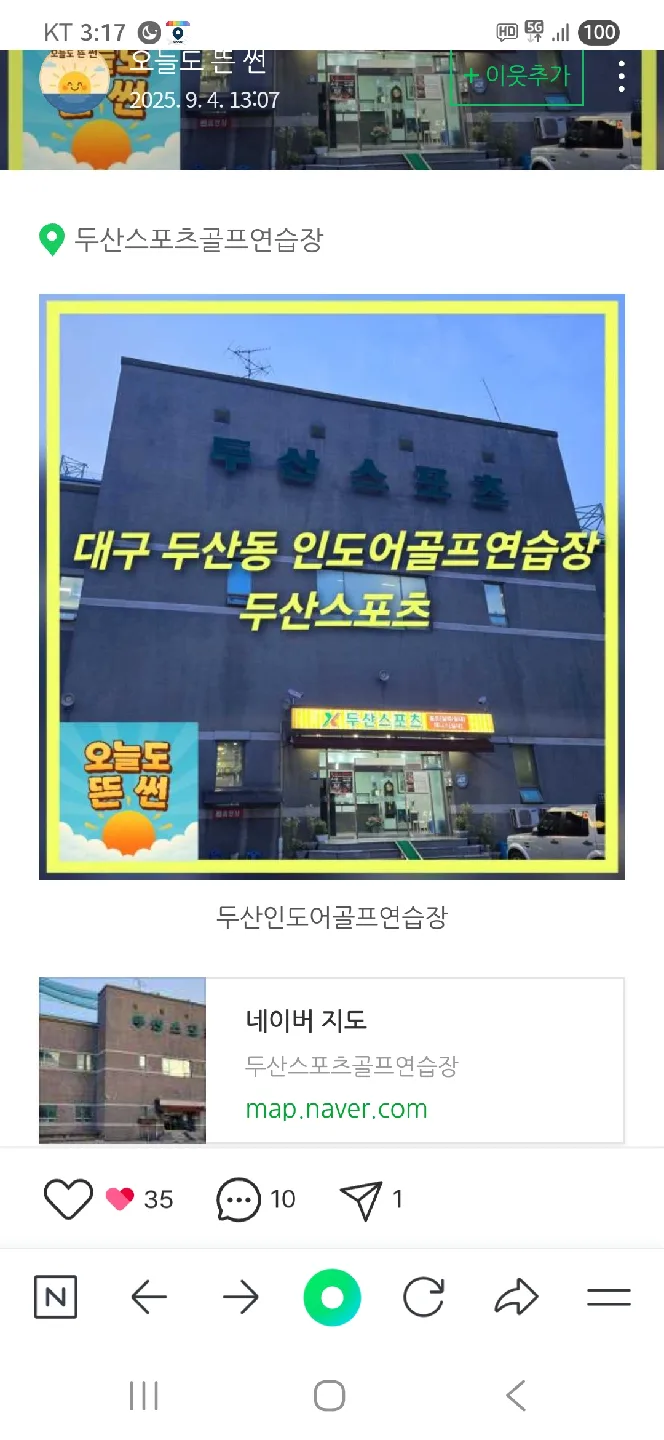
Task: Open the browser hamburger menu
Action: pos(608,1298)
